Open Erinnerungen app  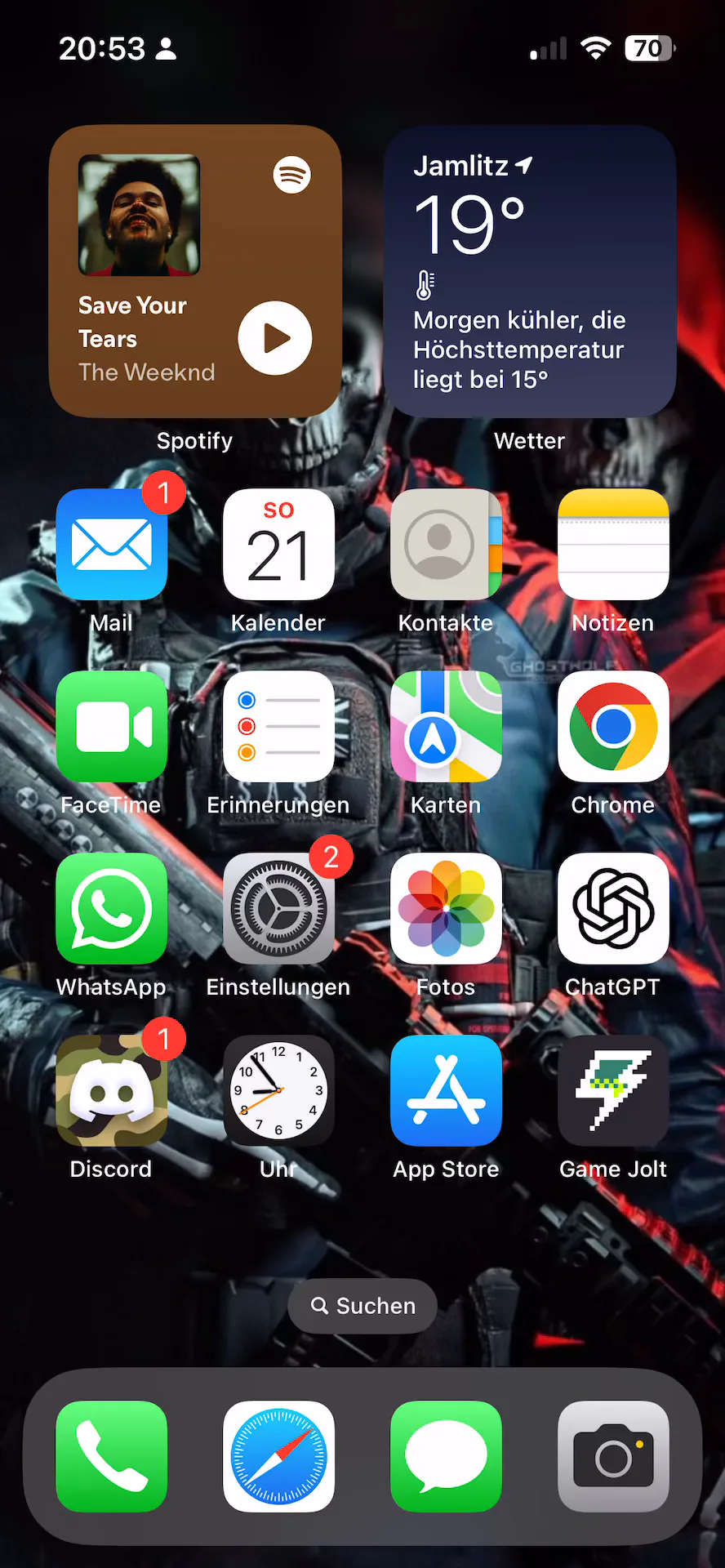click(x=278, y=727)
